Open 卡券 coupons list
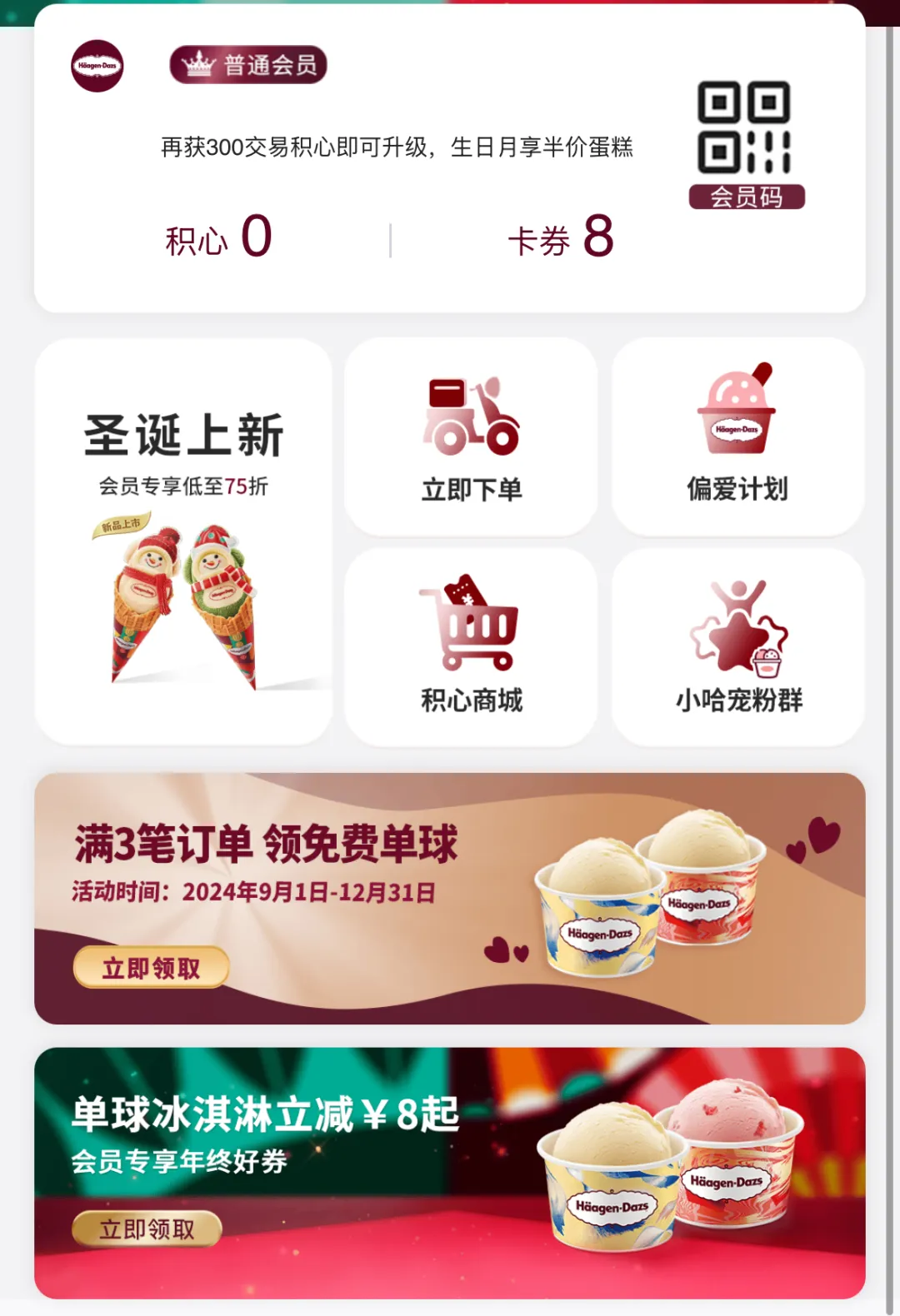The width and height of the screenshot is (900, 1316). point(560,237)
